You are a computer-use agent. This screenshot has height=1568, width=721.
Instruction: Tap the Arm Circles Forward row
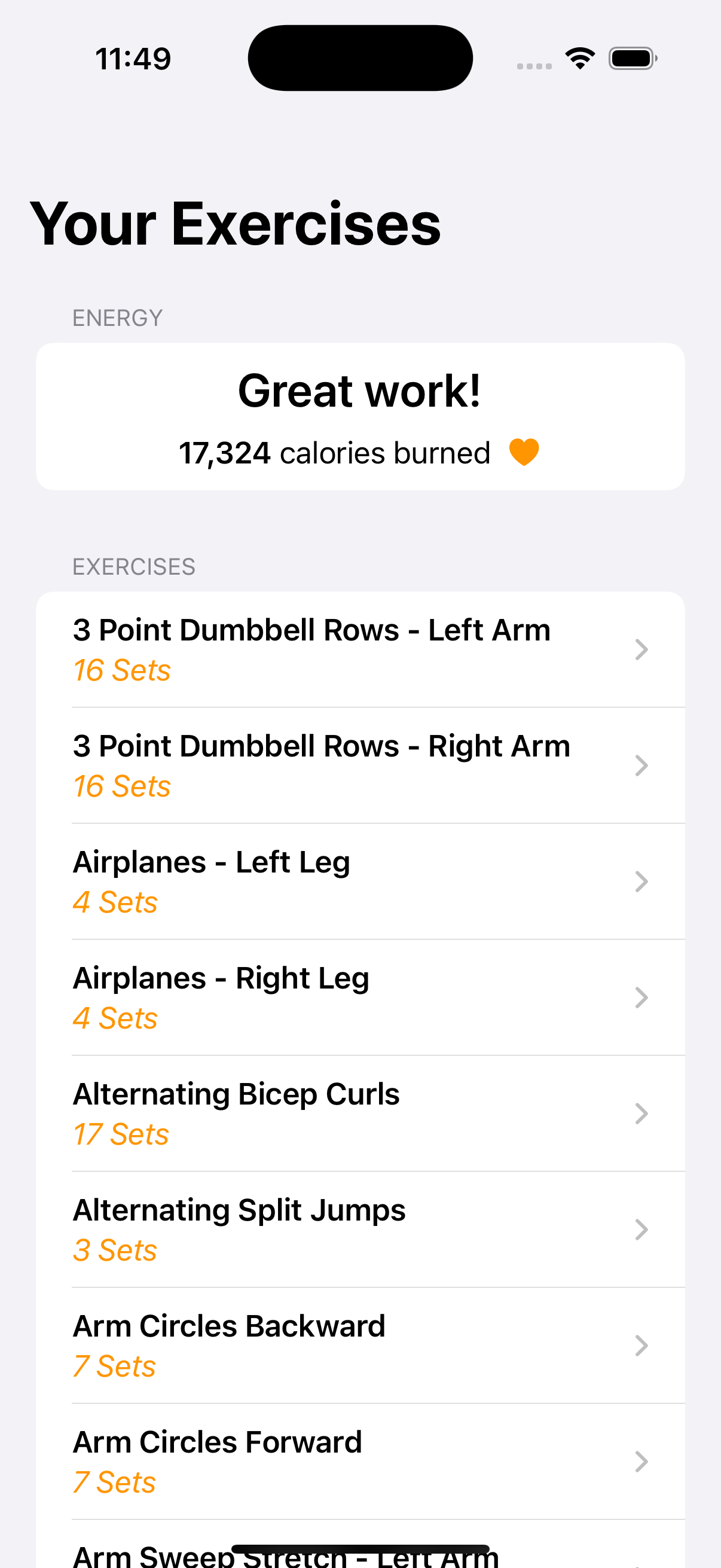click(x=360, y=1462)
